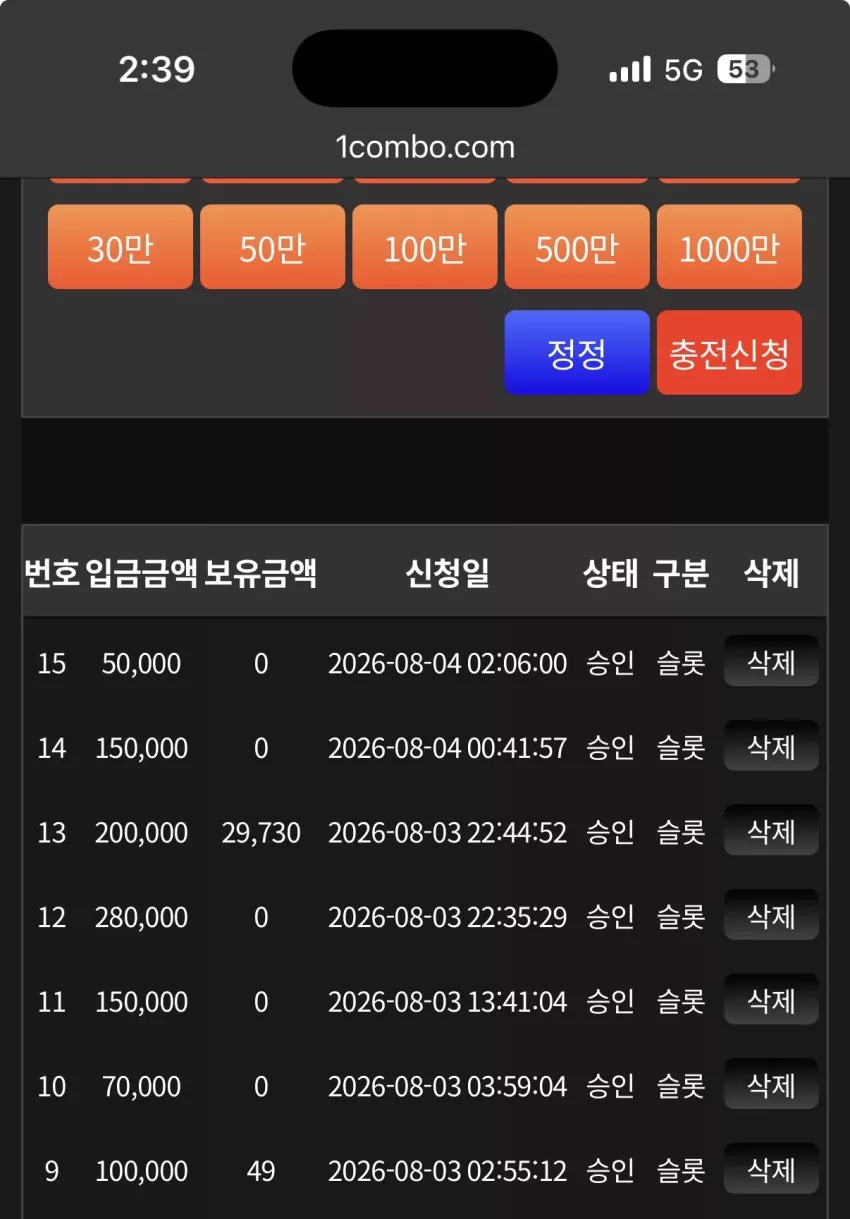850x1219 pixels.
Task: Pick the 500만 amount button
Action: tap(577, 247)
